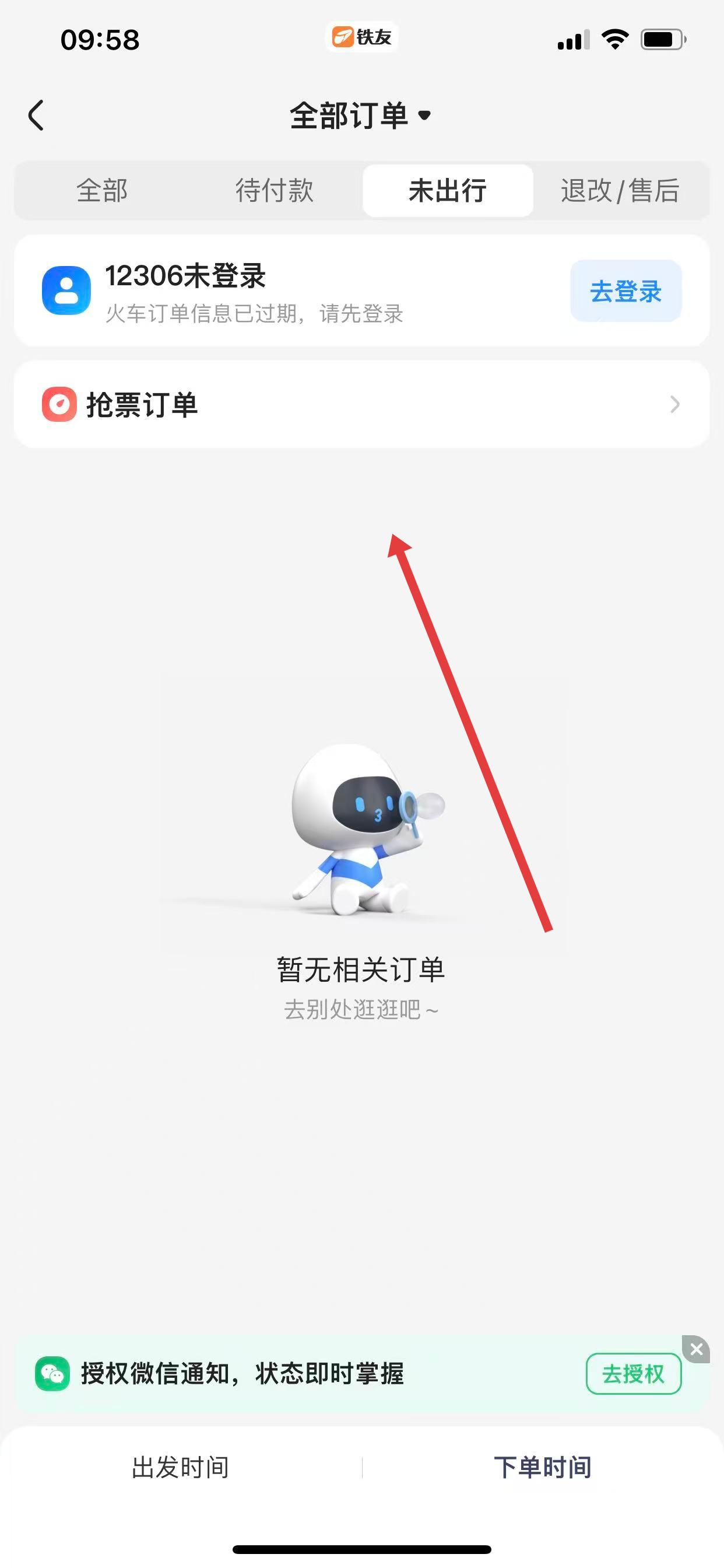Image resolution: width=724 pixels, height=1568 pixels.
Task: Select the 未出行 tab
Action: click(447, 191)
